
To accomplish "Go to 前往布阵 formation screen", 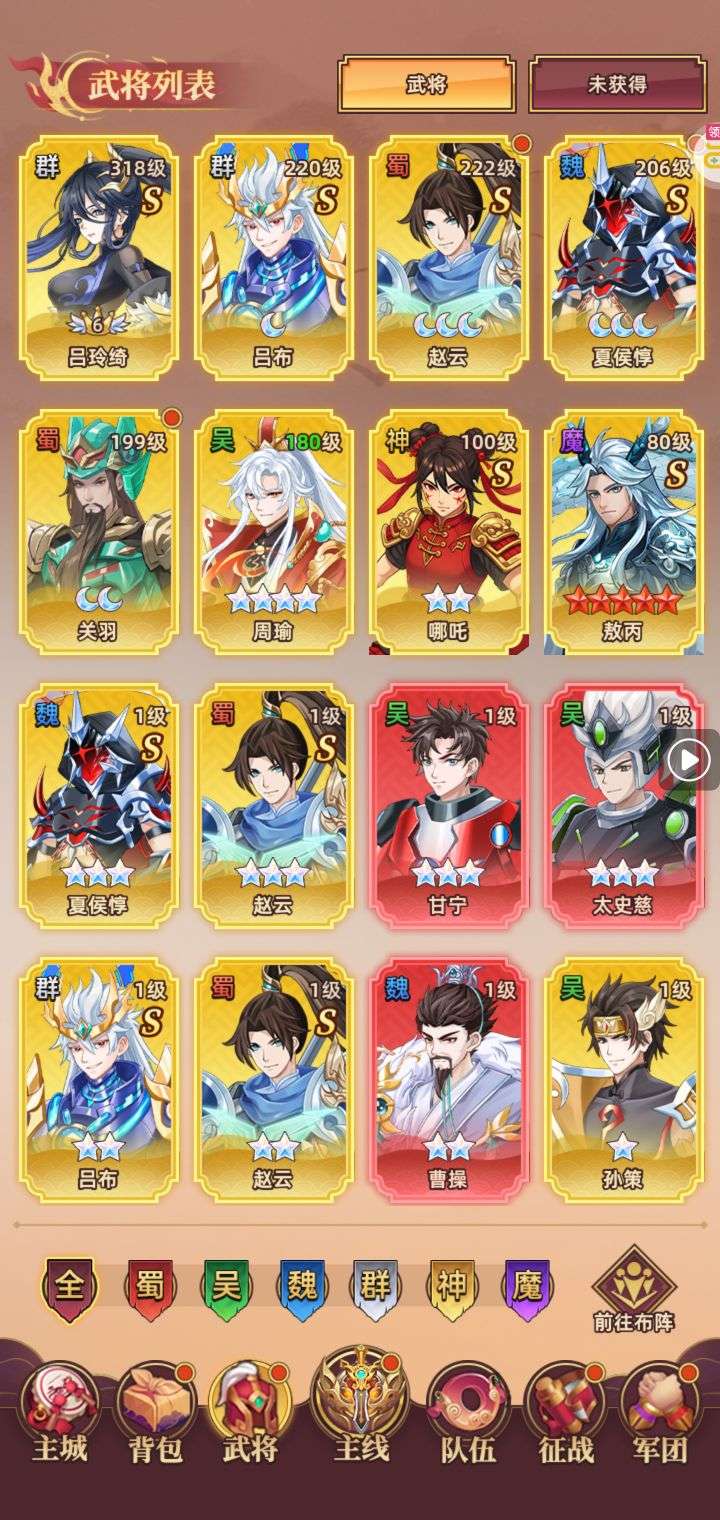I will point(633,1290).
